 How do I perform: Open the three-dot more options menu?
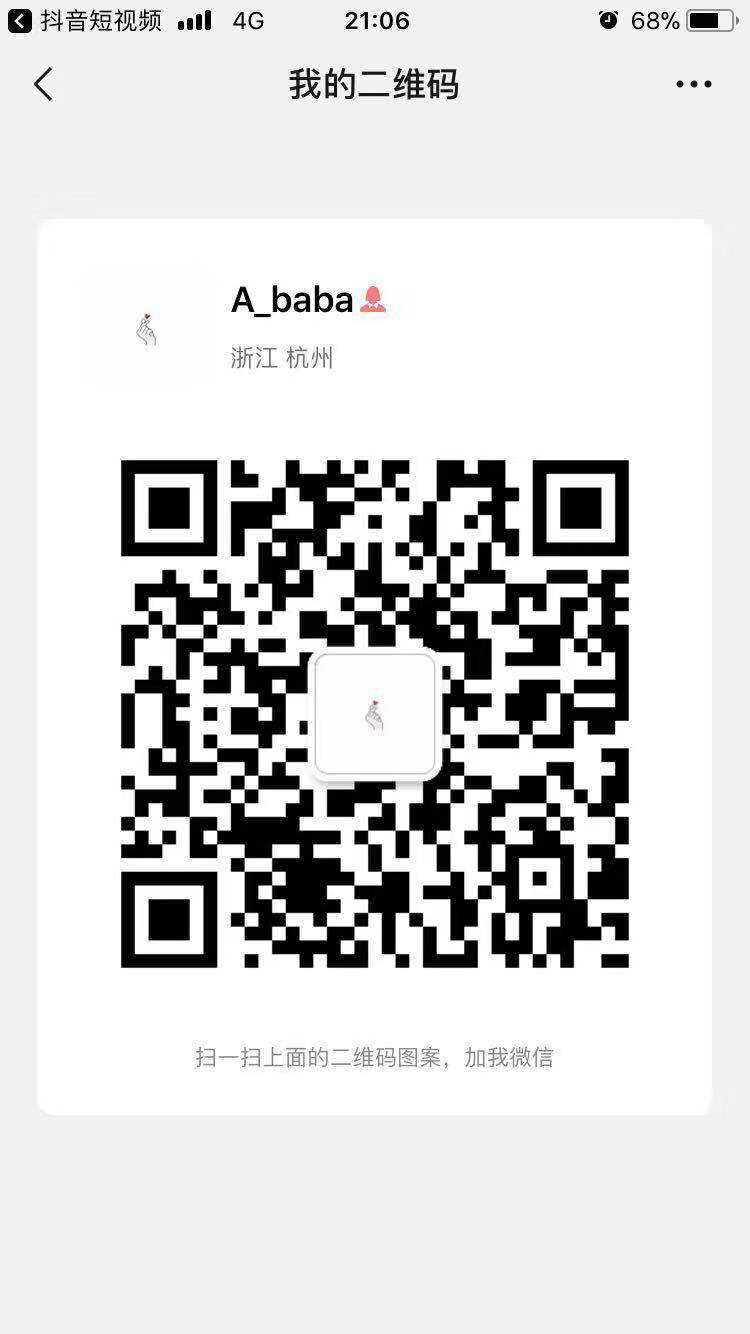[x=693, y=85]
